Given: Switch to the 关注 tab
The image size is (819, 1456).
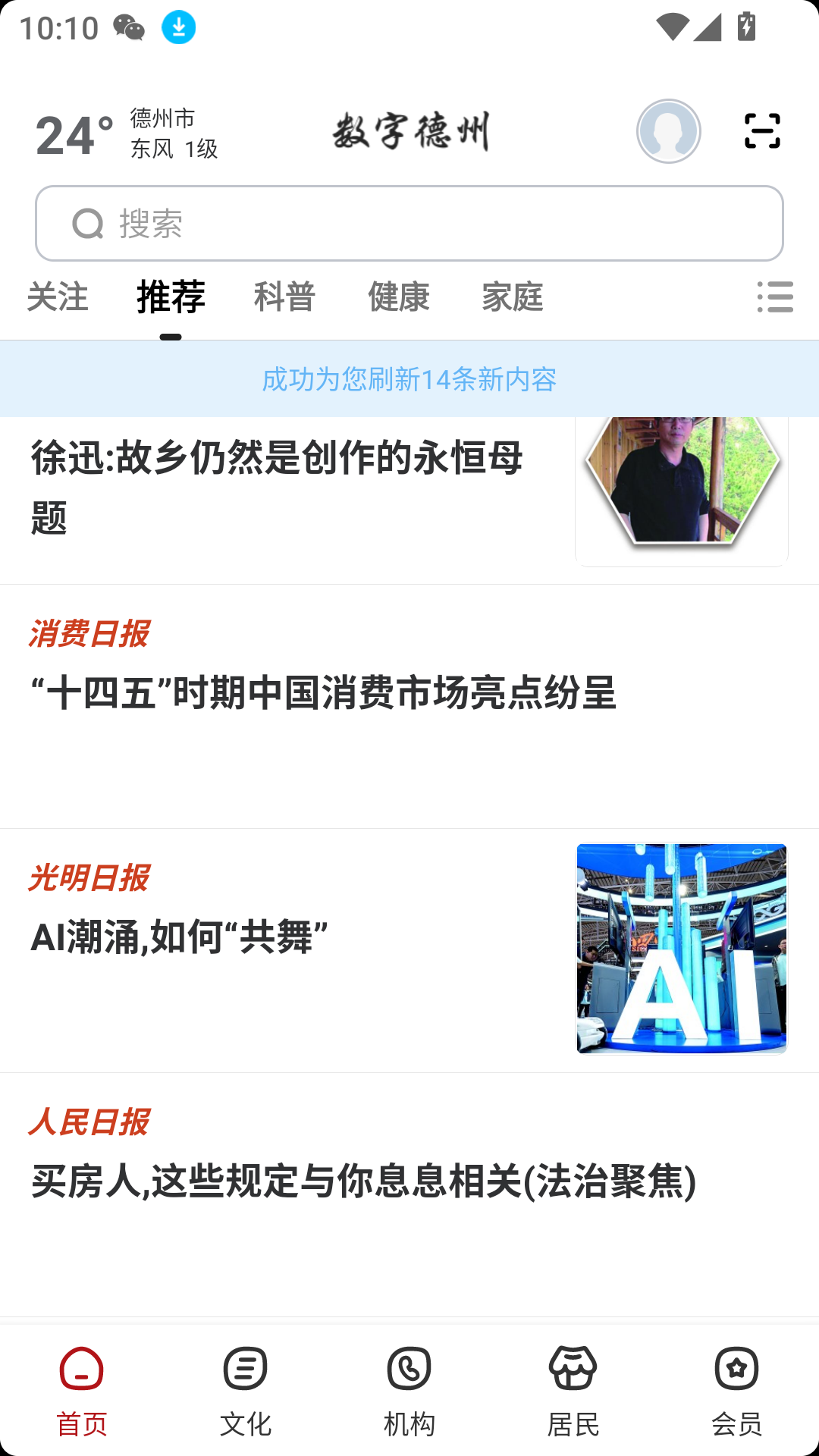Looking at the screenshot, I should 58,297.
